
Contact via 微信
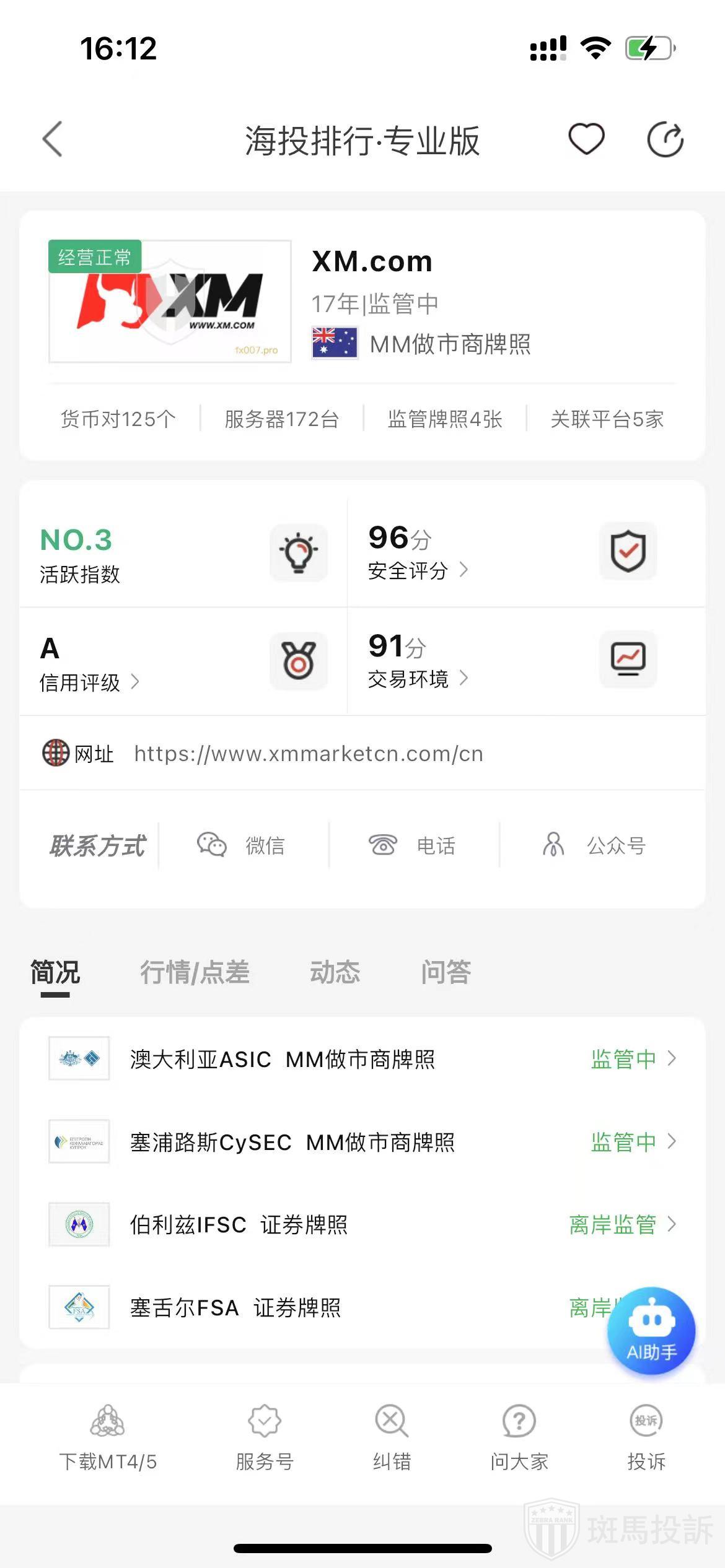[x=242, y=845]
